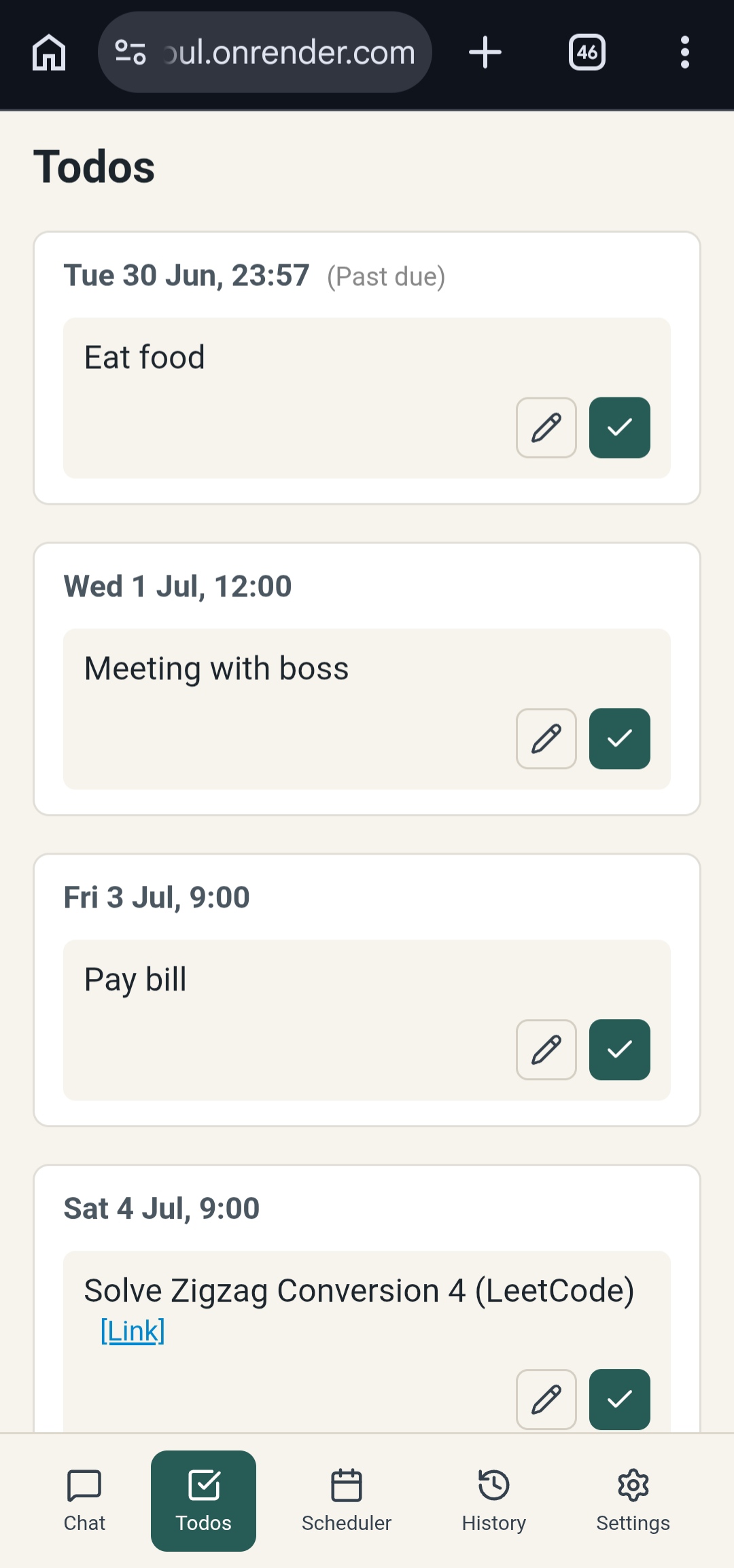
Task: Select the Todos tab
Action: click(x=204, y=1501)
